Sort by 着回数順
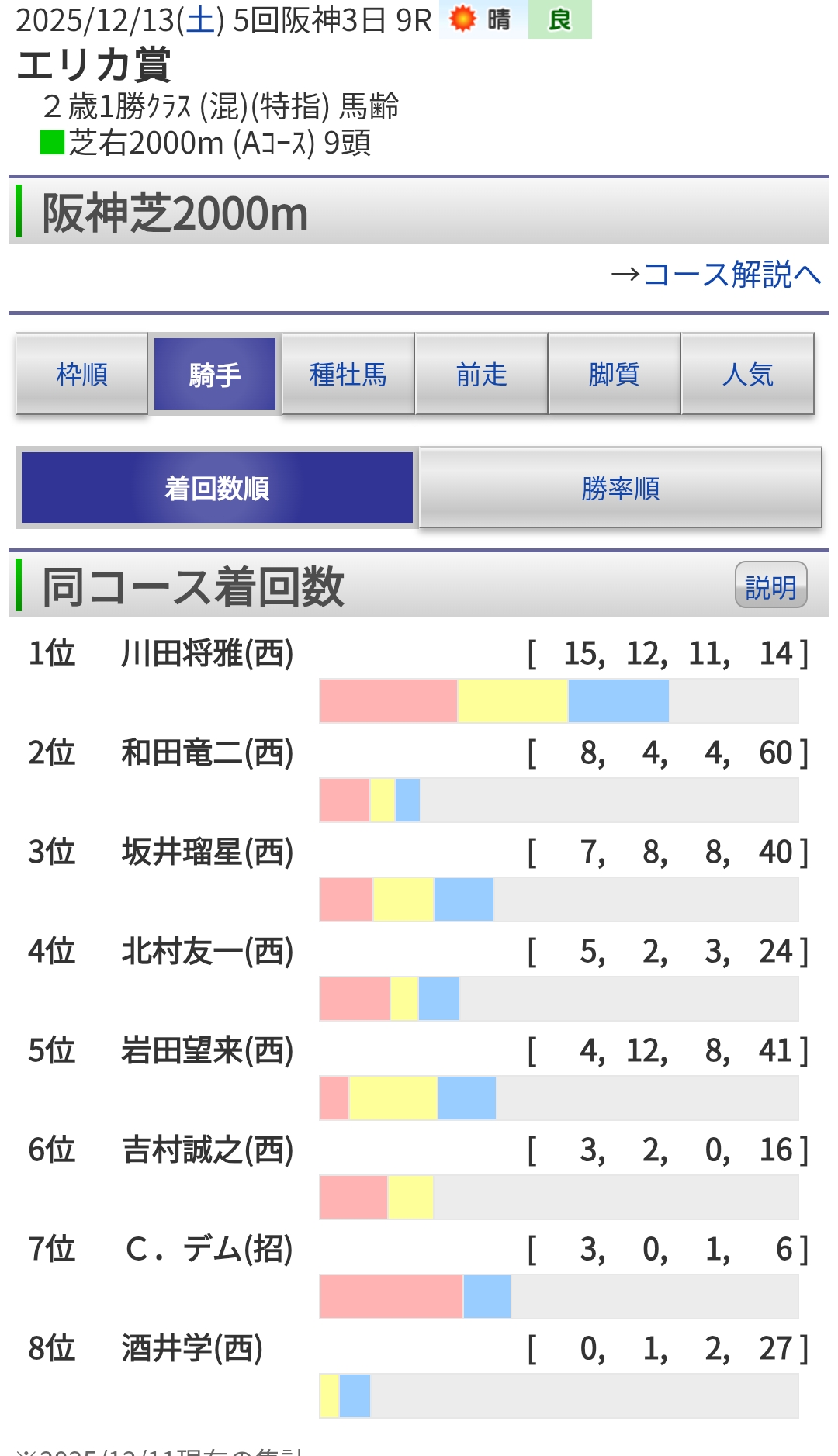Image resolution: width=838 pixels, height=1456 pixels. tap(217, 489)
